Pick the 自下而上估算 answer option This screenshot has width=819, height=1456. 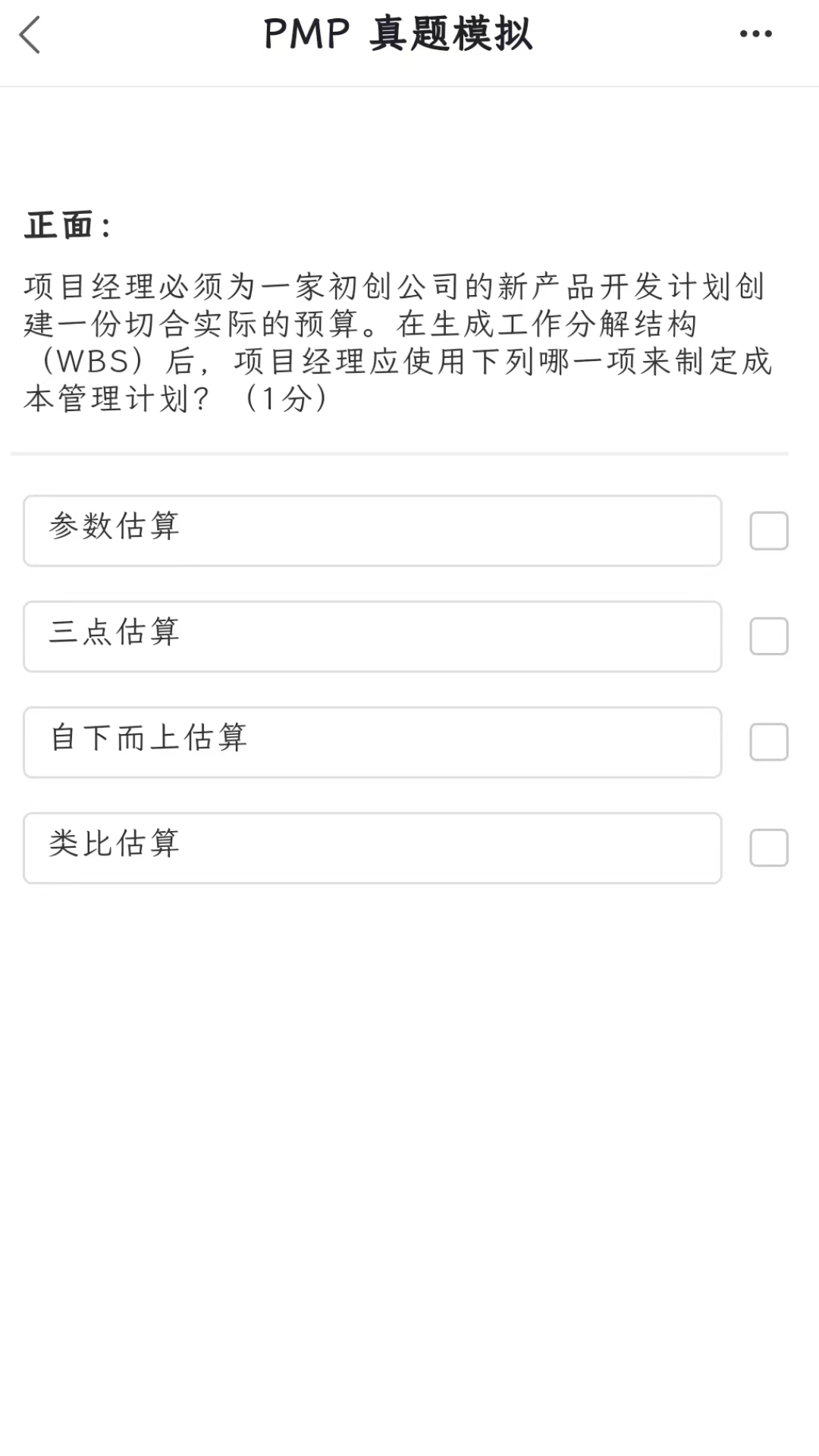(x=372, y=742)
